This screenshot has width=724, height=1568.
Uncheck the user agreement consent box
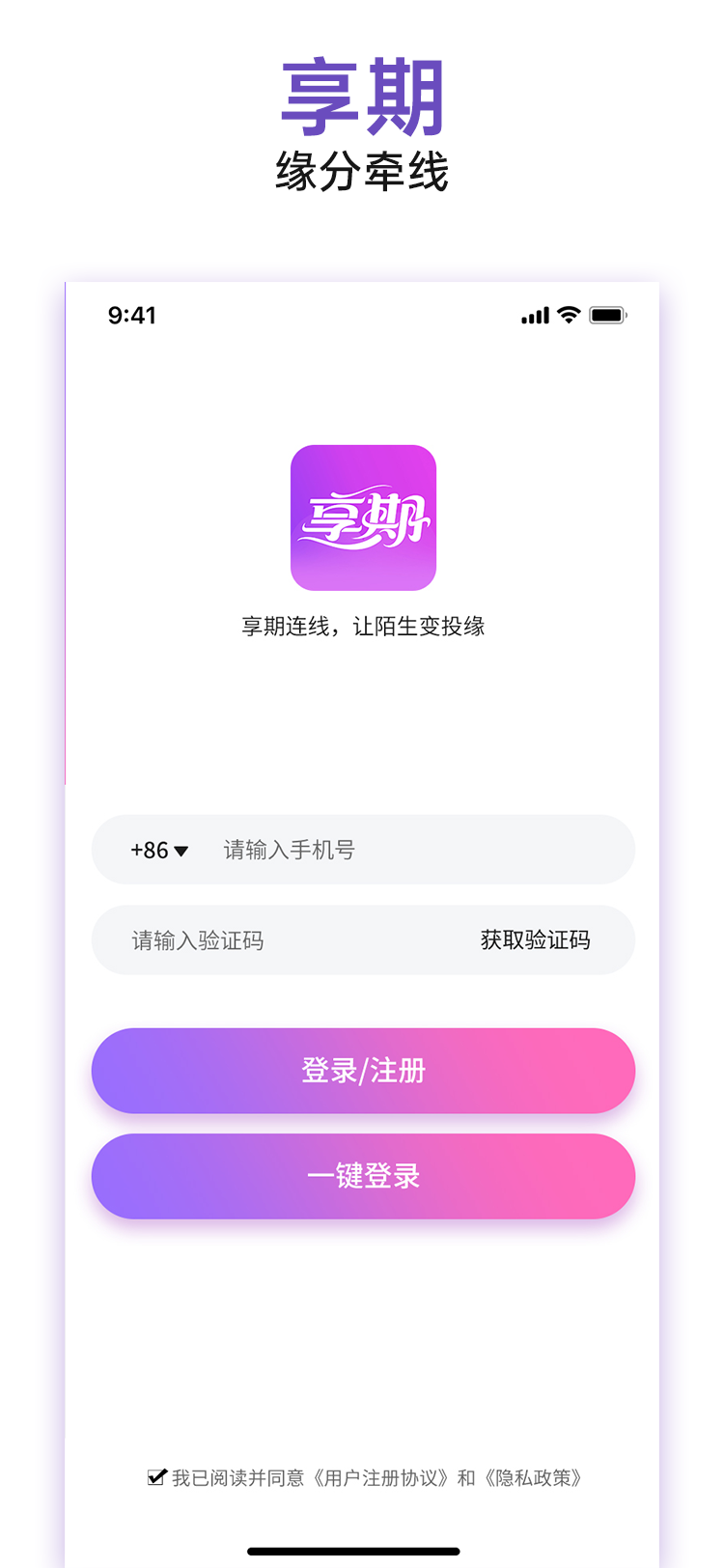[157, 1476]
